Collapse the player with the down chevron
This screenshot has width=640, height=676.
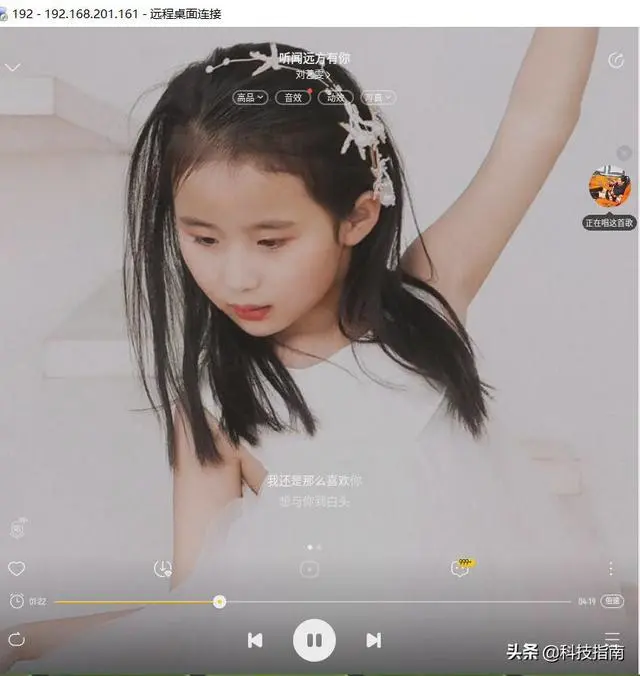(13, 67)
